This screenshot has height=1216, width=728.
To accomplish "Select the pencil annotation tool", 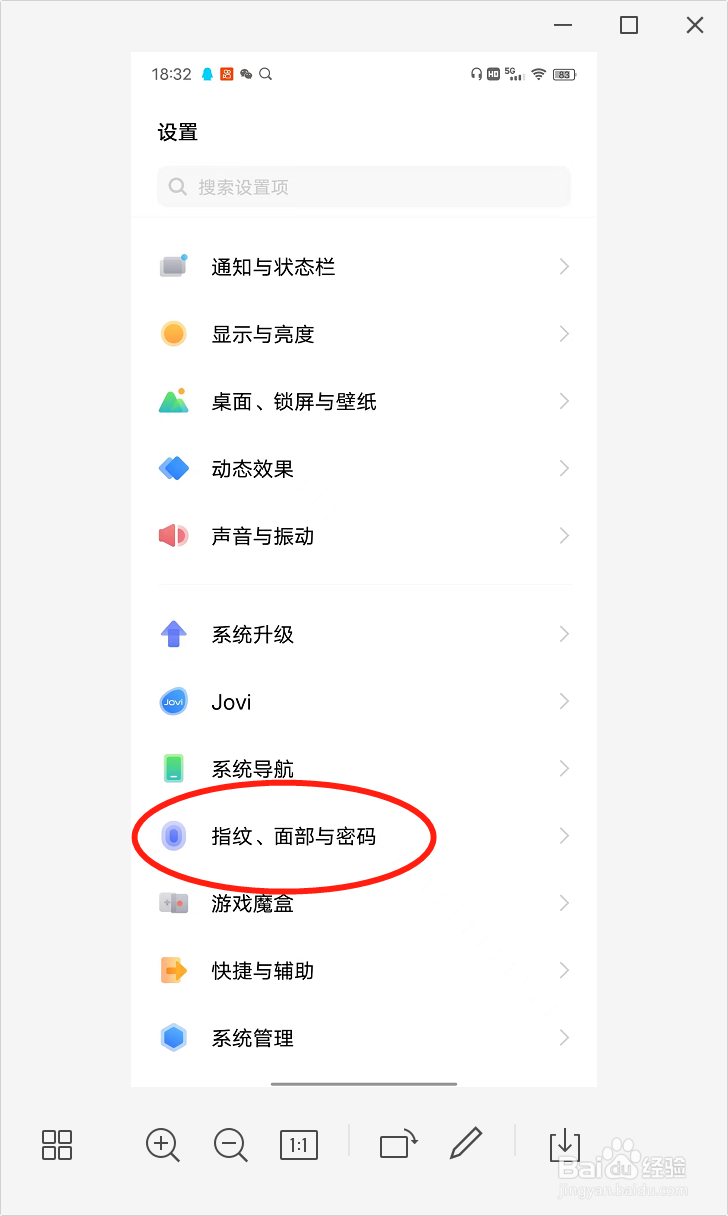I will click(466, 1145).
